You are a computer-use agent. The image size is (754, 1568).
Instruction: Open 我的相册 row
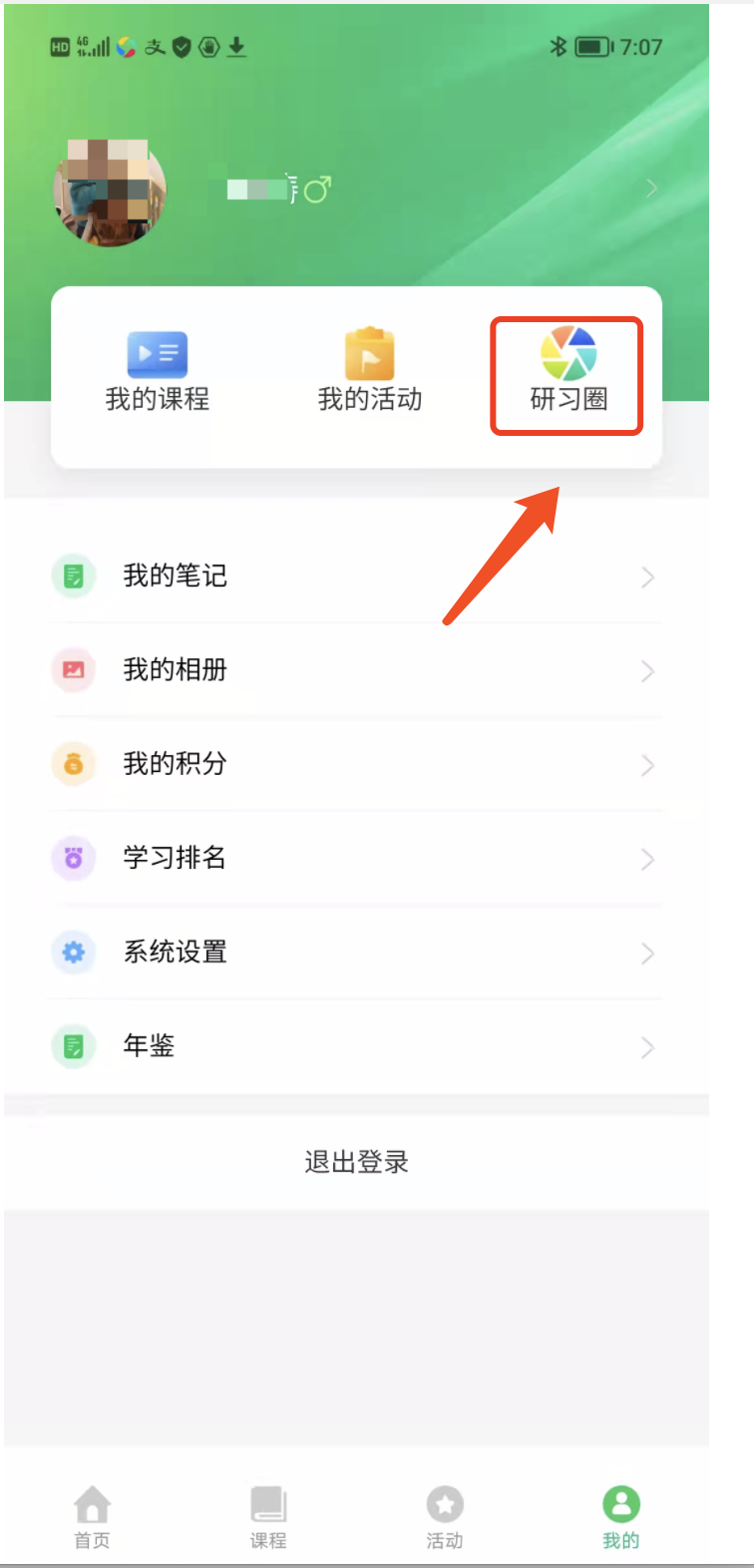pyautogui.click(x=355, y=670)
